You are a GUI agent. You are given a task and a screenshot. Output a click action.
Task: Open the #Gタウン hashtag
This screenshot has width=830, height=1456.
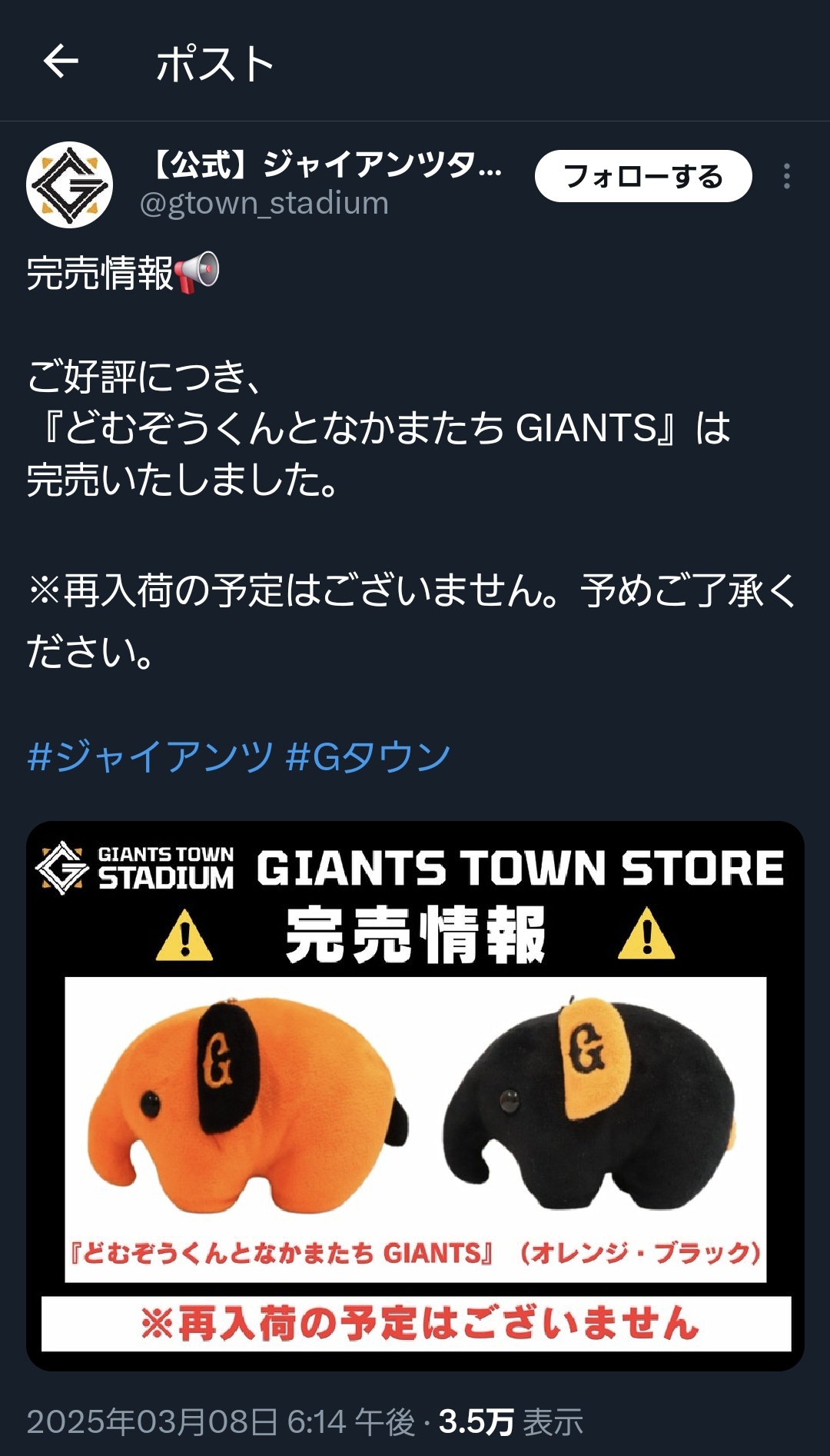coord(367,756)
